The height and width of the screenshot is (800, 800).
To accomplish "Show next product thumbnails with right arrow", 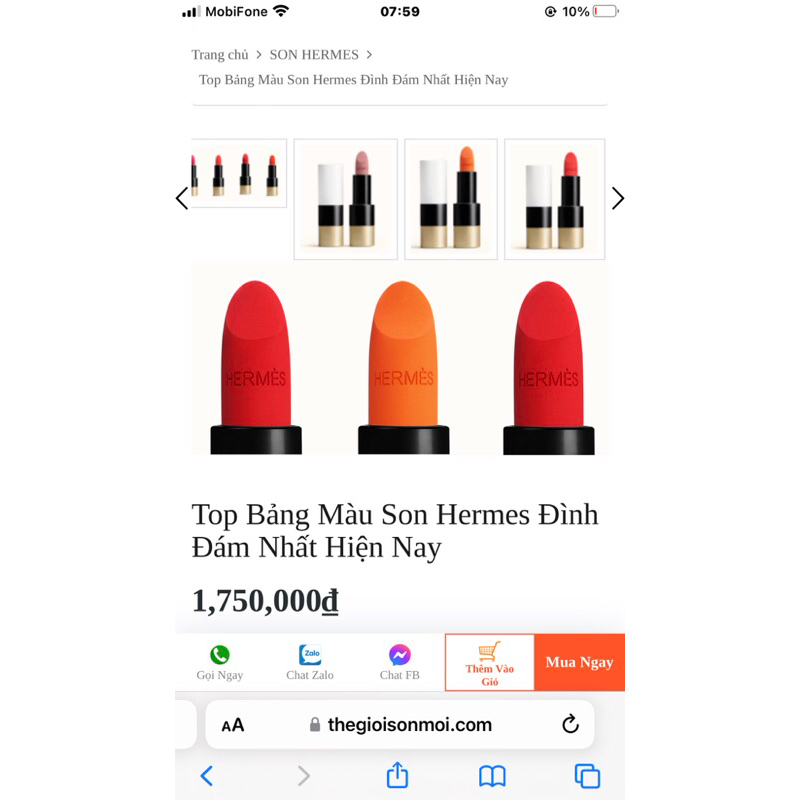I will tap(618, 198).
